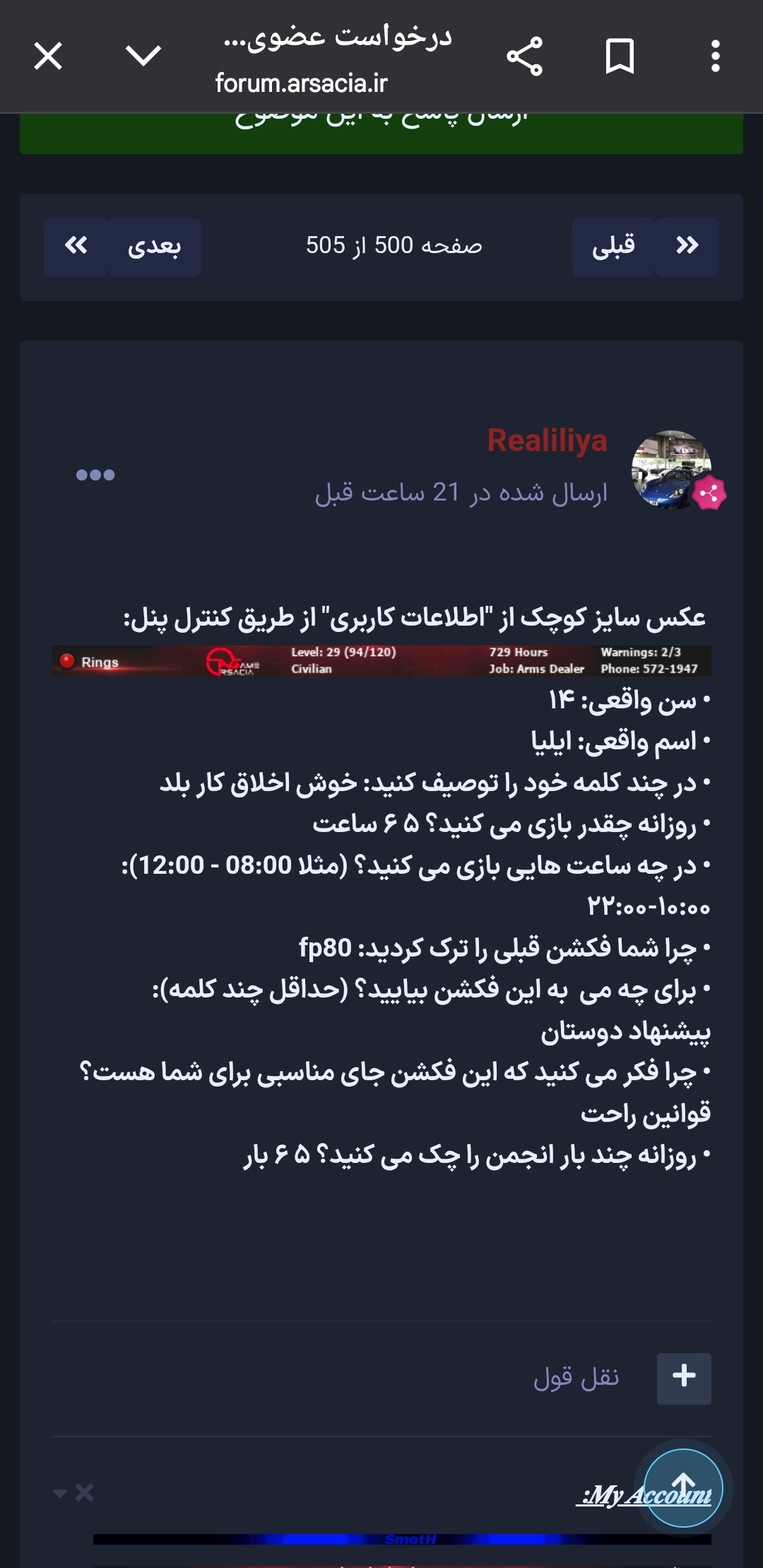
Task: Open Realiliya's profile via username
Action: tap(547, 440)
